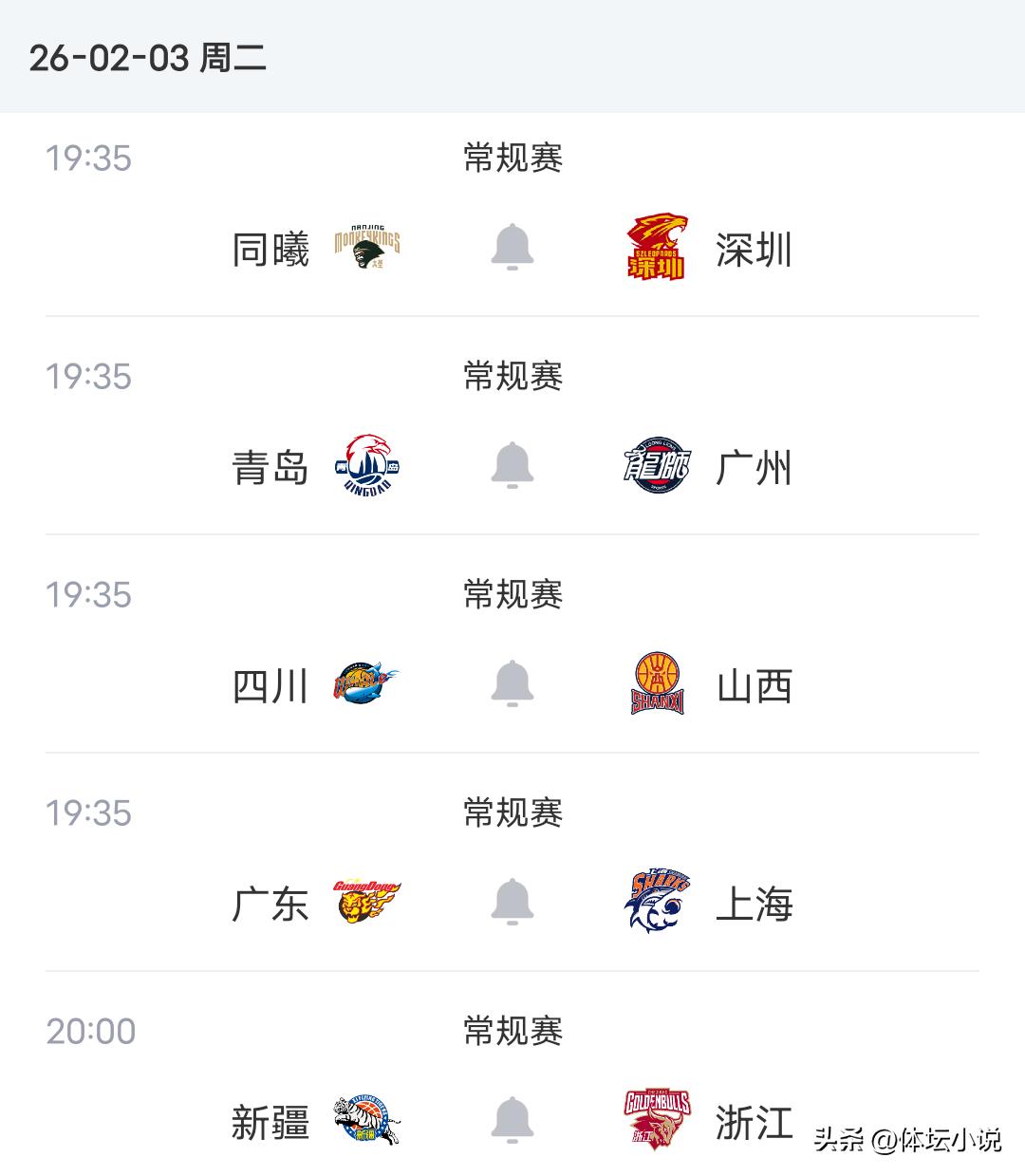Image resolution: width=1025 pixels, height=1176 pixels.
Task: Enable the bell for 青岛 vs 广州
Action: coord(512,465)
